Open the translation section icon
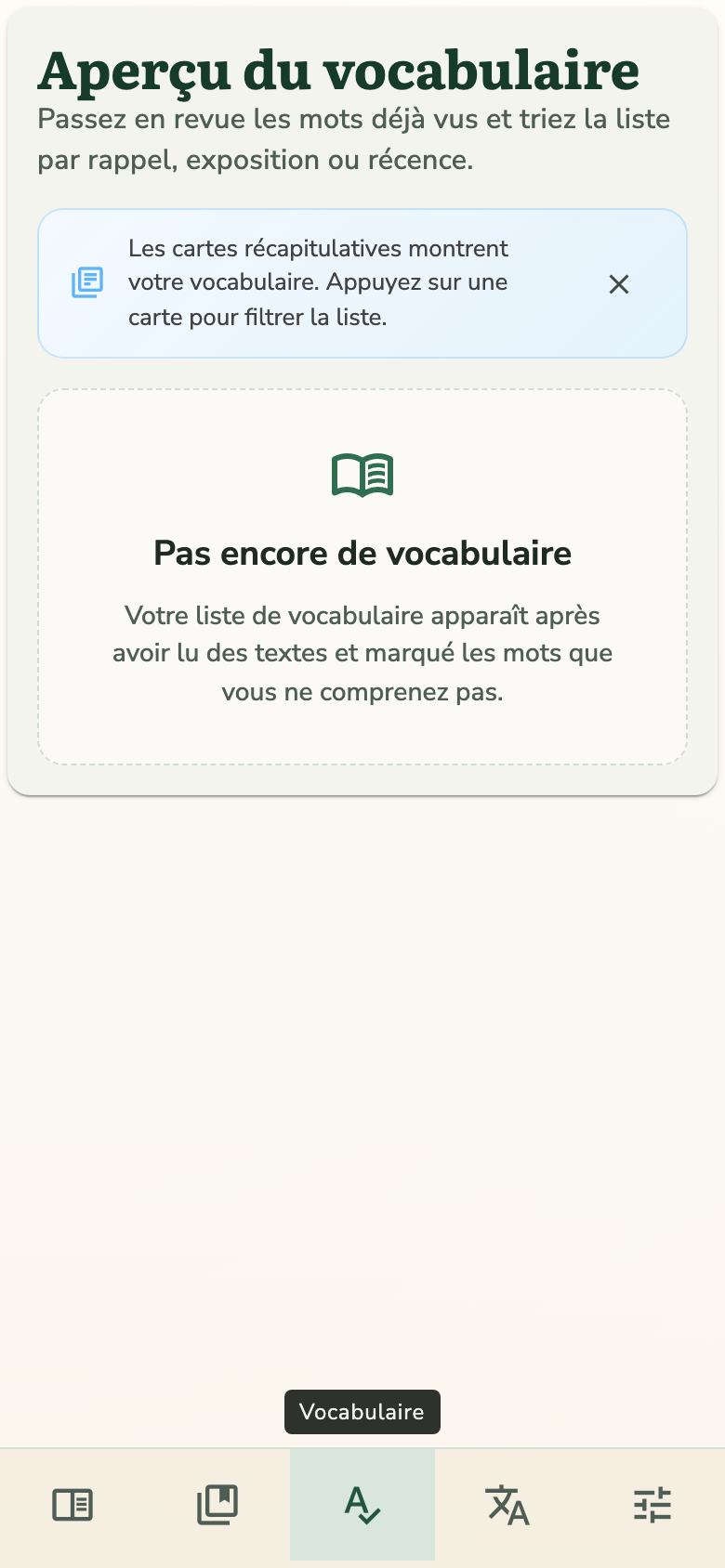The width and height of the screenshot is (725, 1568). (507, 1505)
